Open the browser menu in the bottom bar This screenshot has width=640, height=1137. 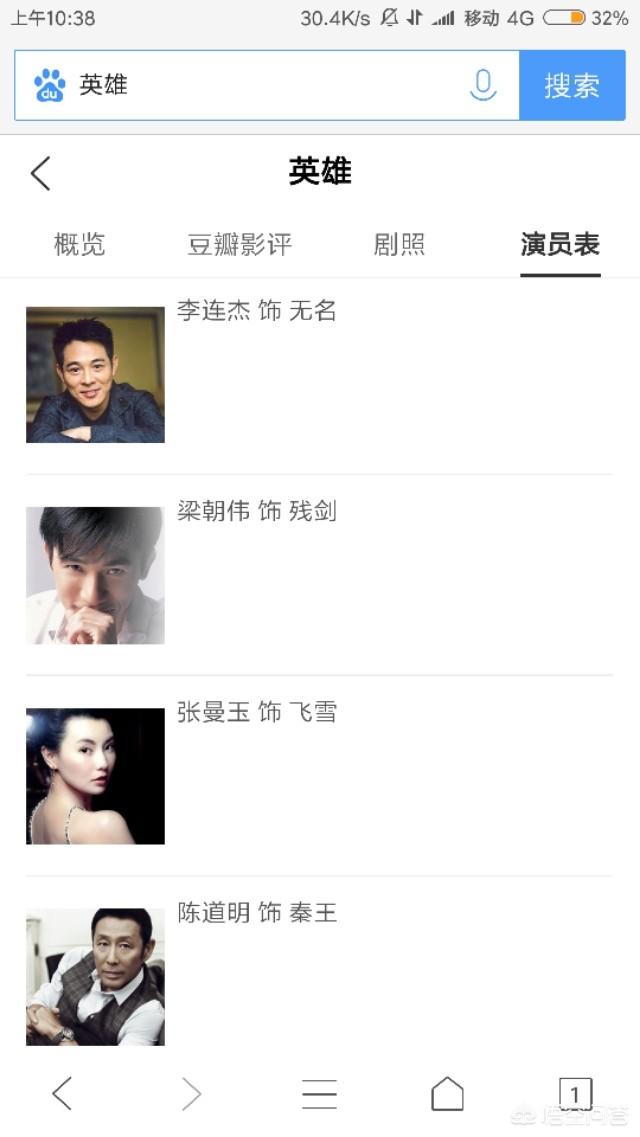point(320,1093)
